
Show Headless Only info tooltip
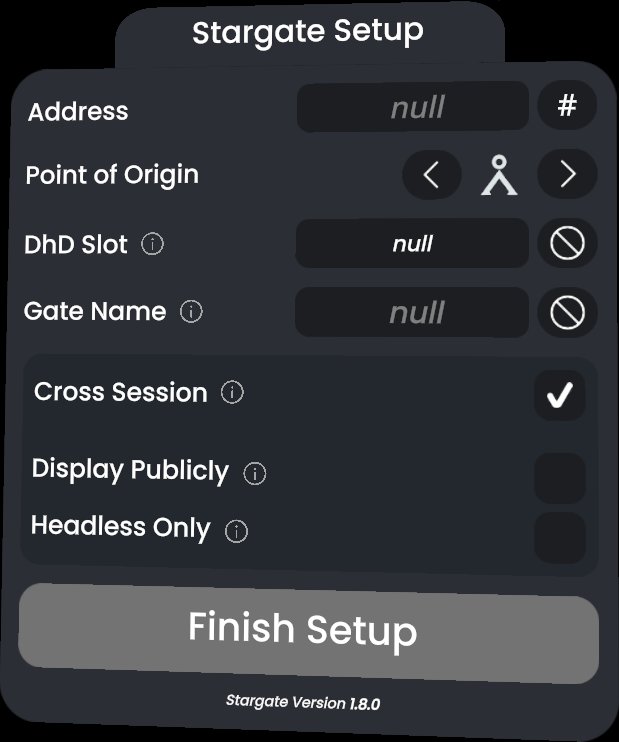pyautogui.click(x=237, y=531)
